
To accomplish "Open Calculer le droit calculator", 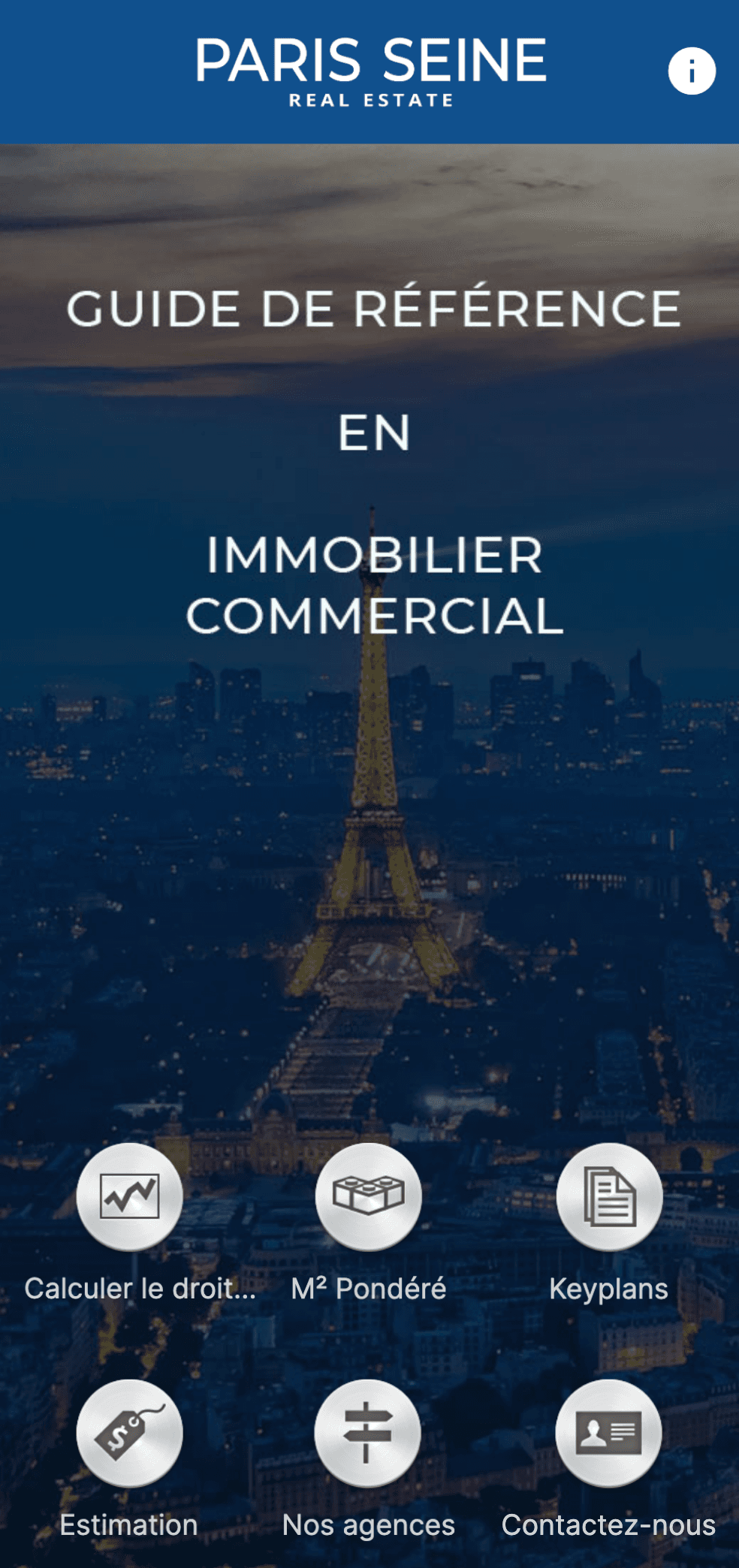I will [130, 1197].
